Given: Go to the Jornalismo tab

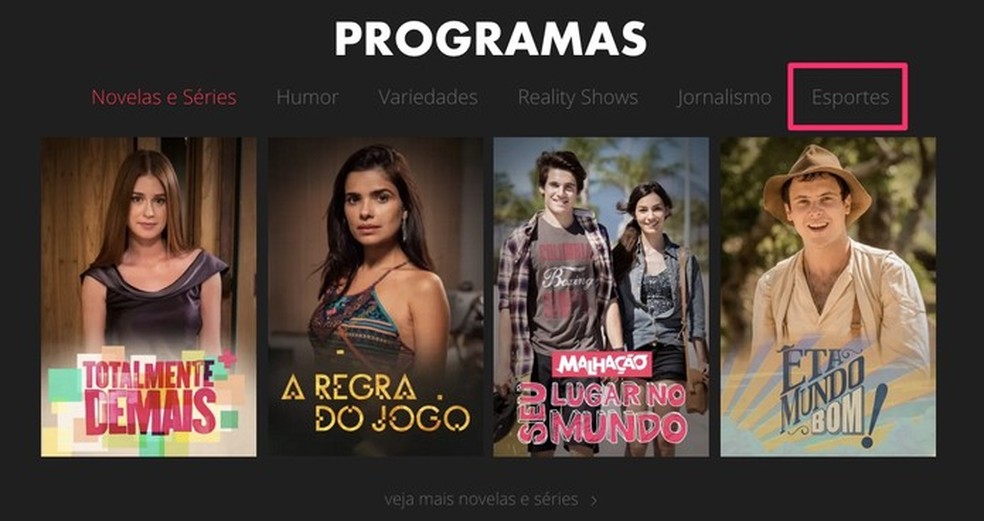Looking at the screenshot, I should [x=724, y=98].
